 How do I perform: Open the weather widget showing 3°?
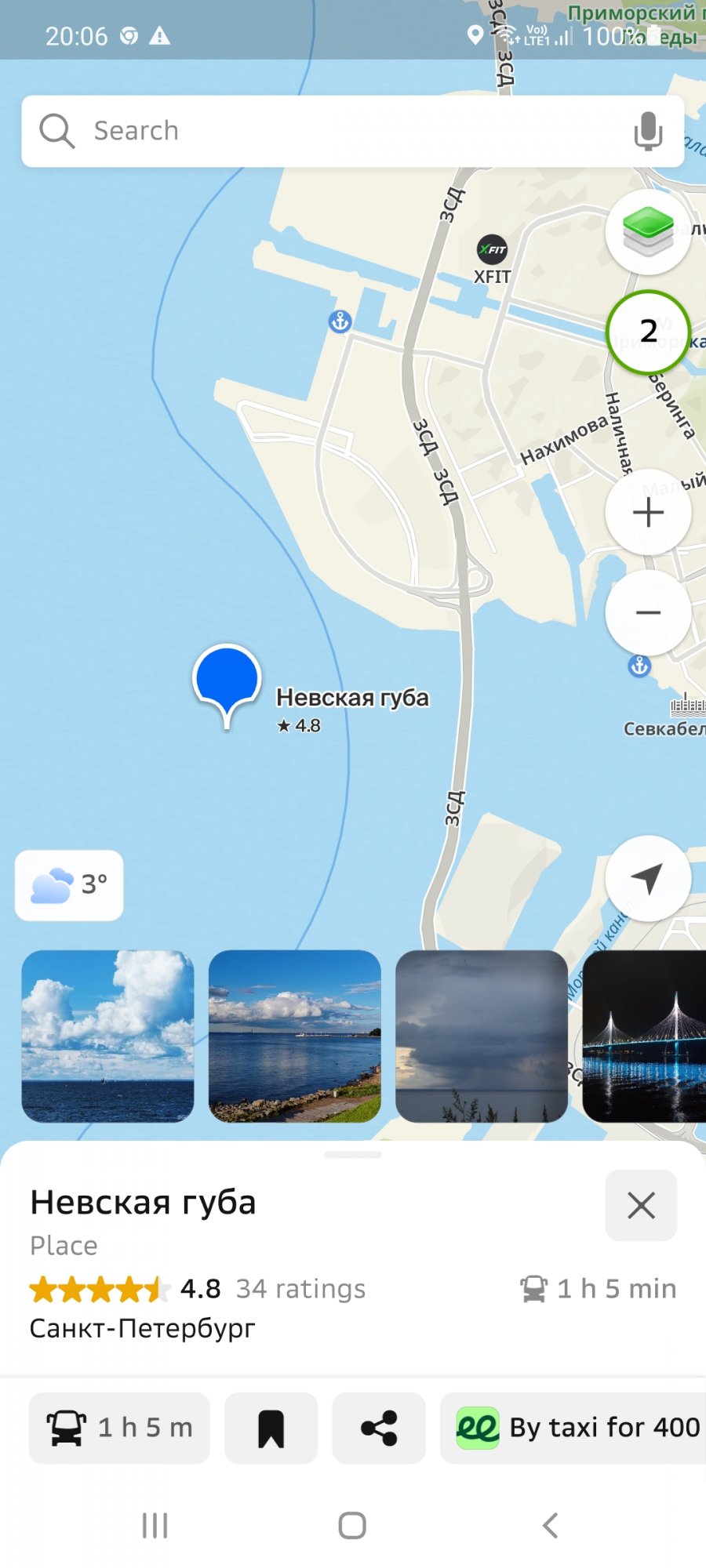pyautogui.click(x=68, y=884)
